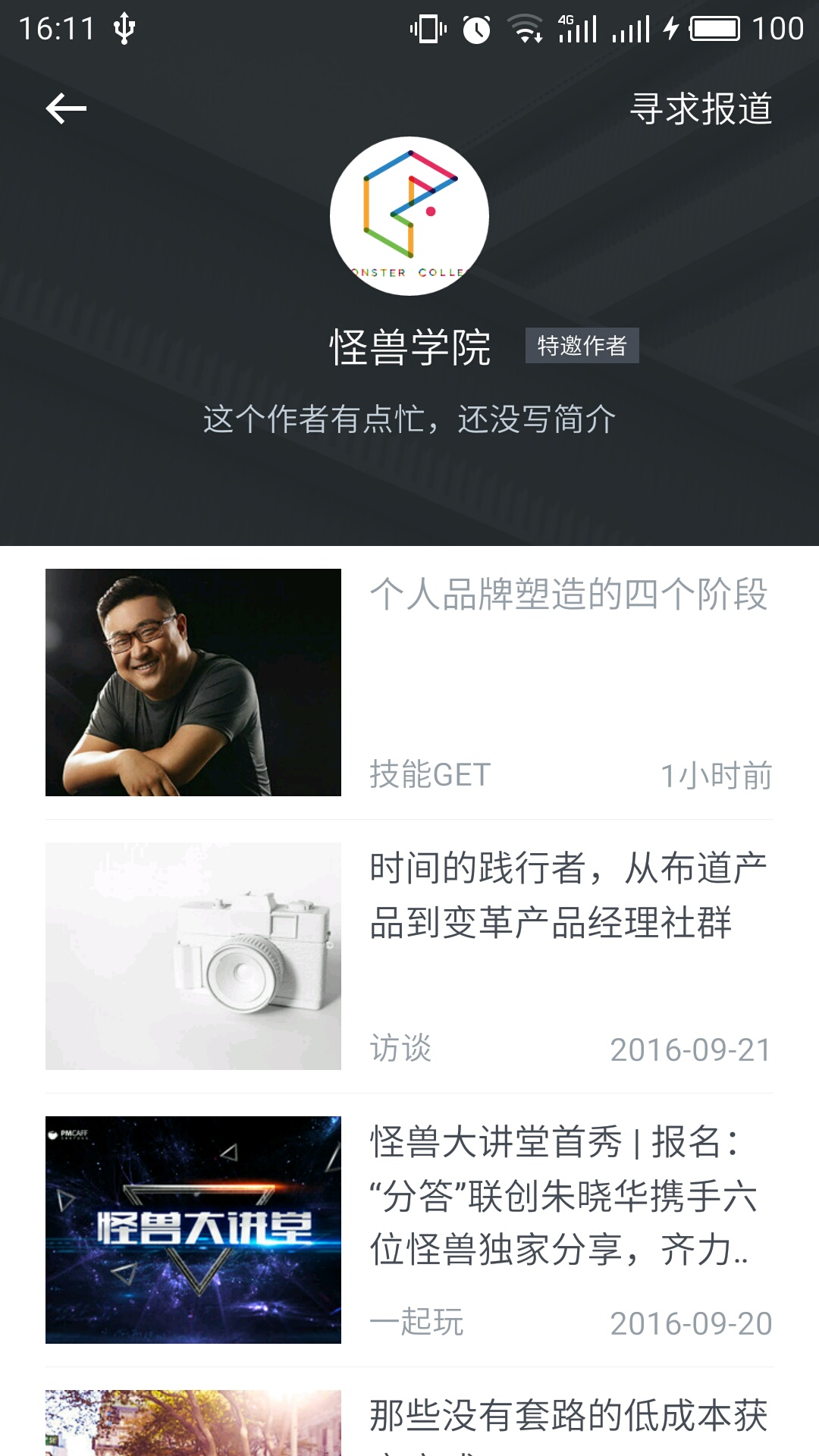Tap the back arrow to return
The width and height of the screenshot is (819, 1456).
[64, 108]
